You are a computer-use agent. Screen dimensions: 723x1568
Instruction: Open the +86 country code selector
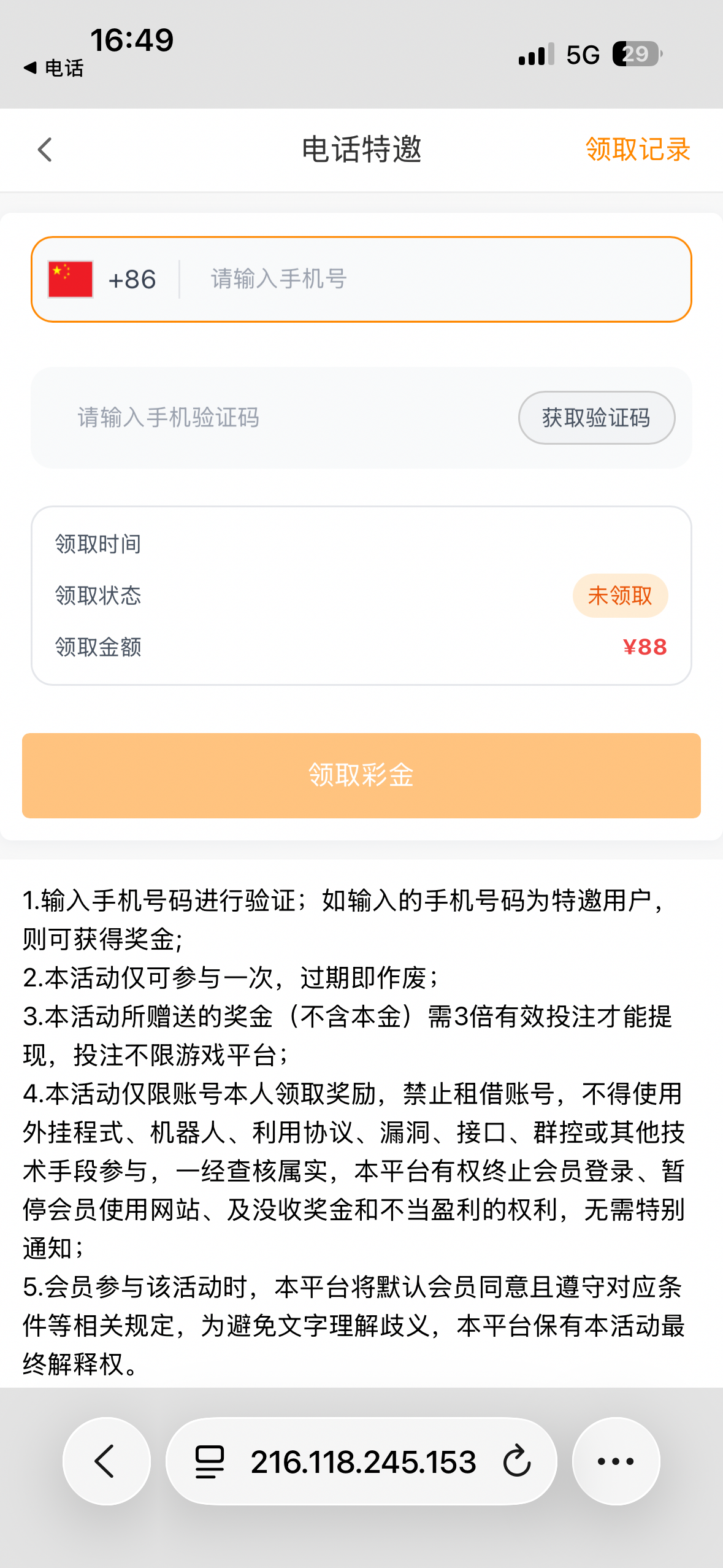click(x=131, y=279)
